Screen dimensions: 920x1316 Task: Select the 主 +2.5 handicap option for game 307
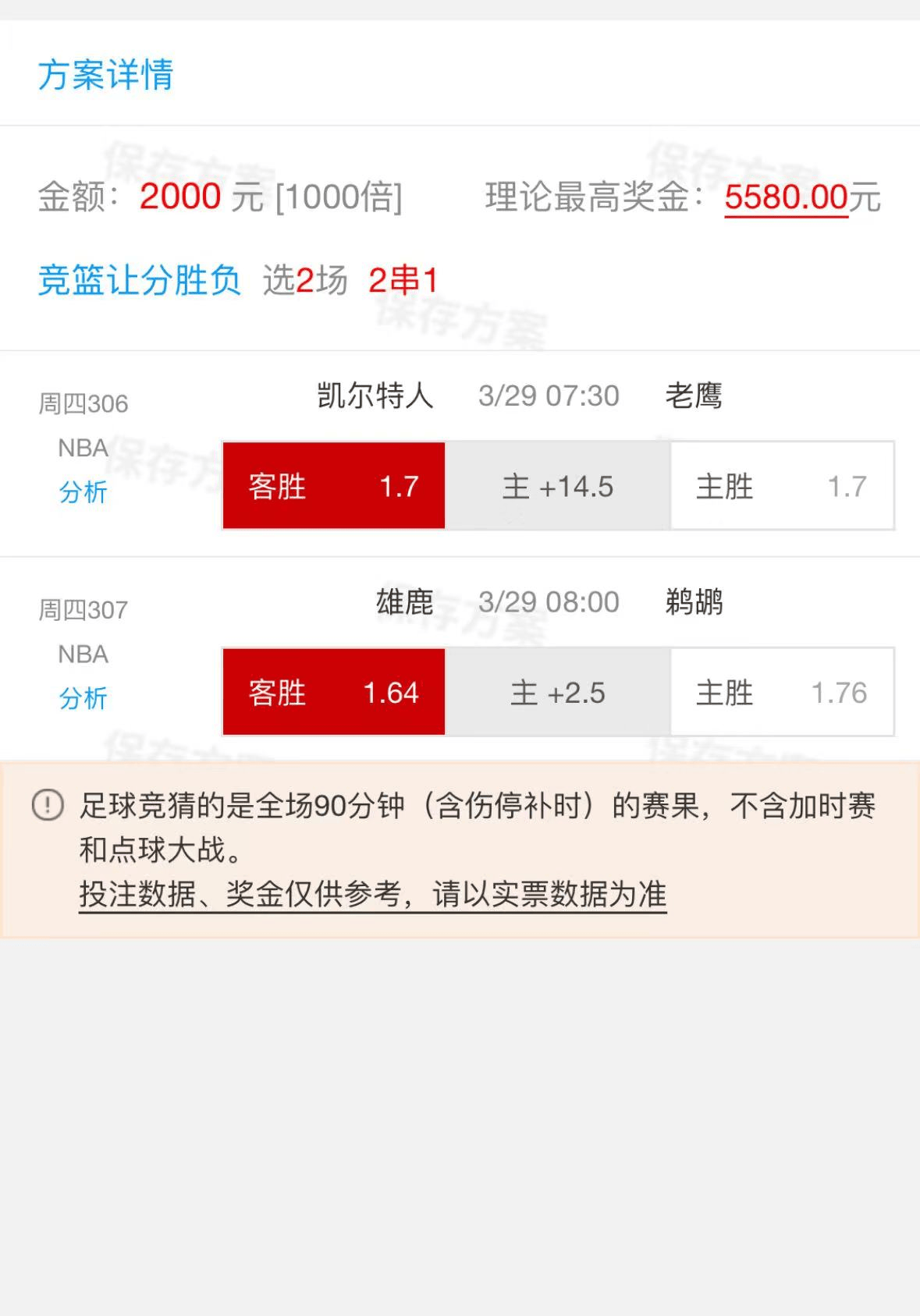(556, 691)
